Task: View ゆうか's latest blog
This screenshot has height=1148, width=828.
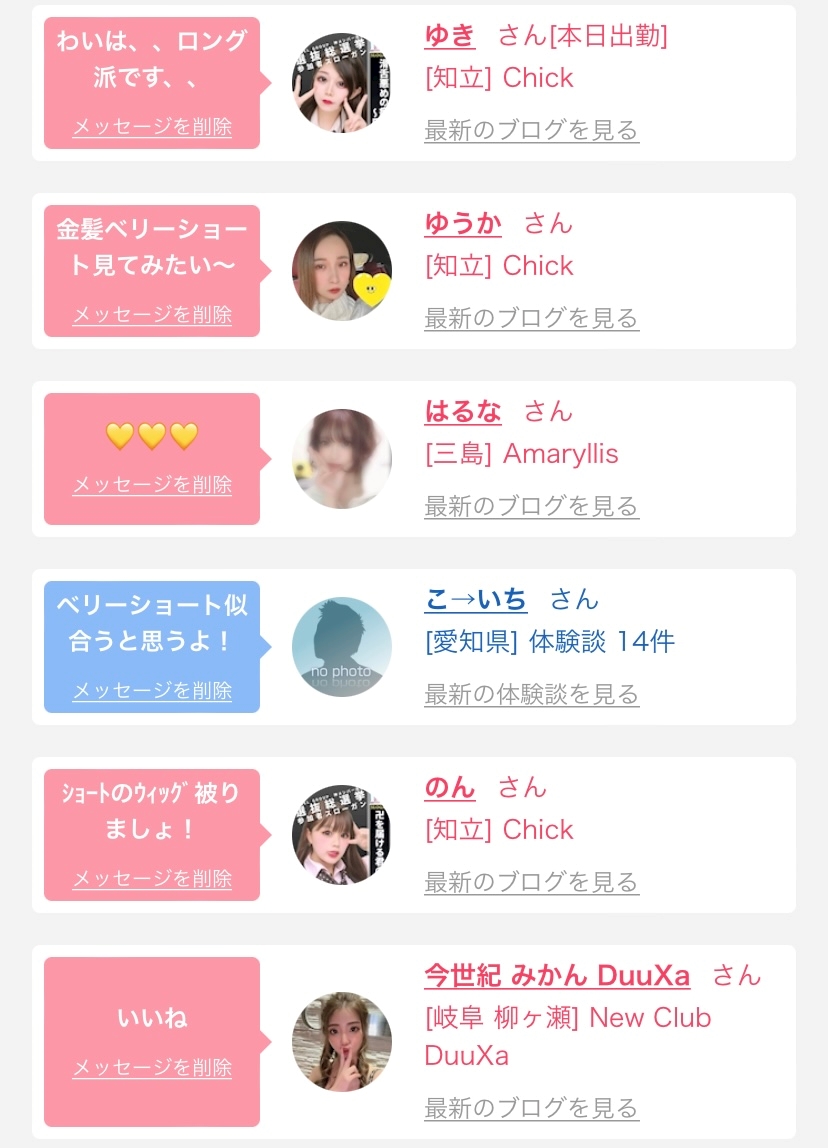Action: (531, 318)
